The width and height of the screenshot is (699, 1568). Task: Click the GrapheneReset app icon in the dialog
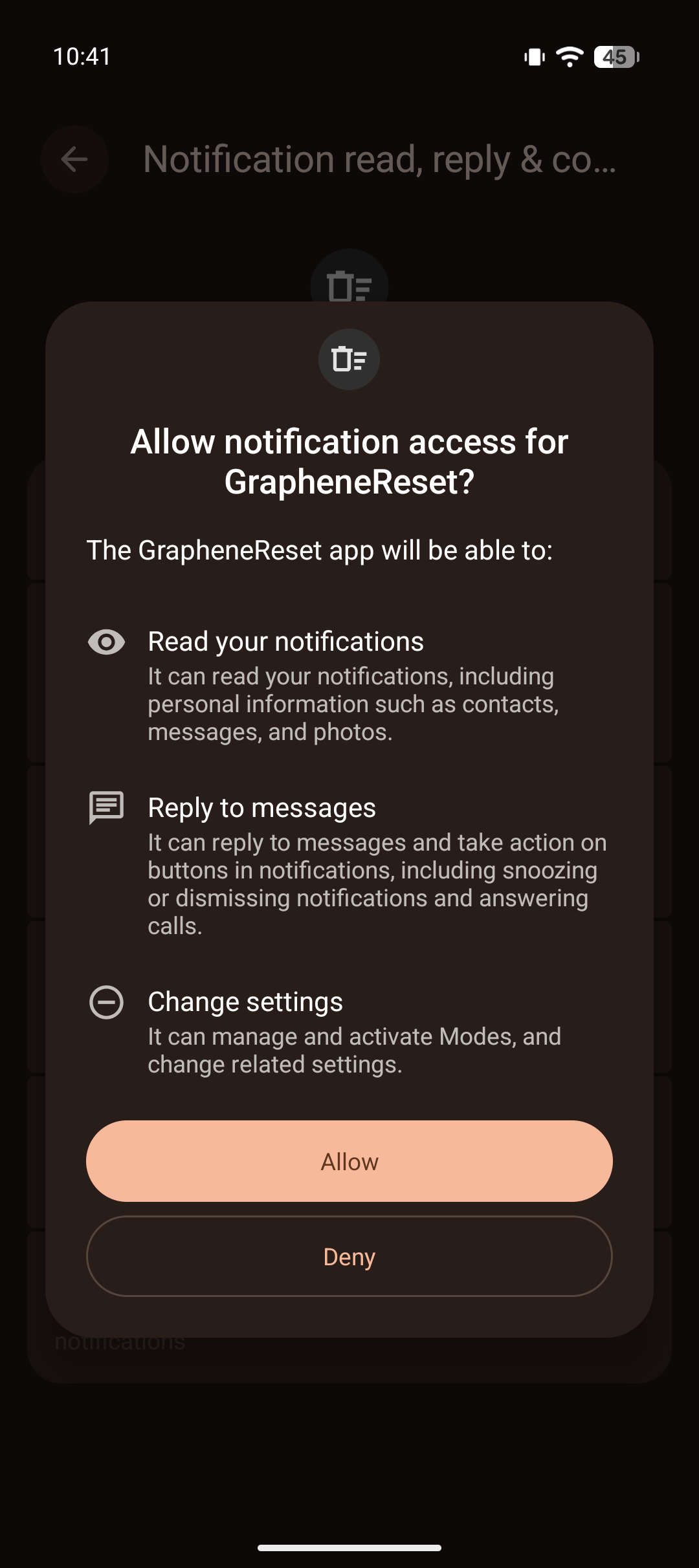coord(349,360)
